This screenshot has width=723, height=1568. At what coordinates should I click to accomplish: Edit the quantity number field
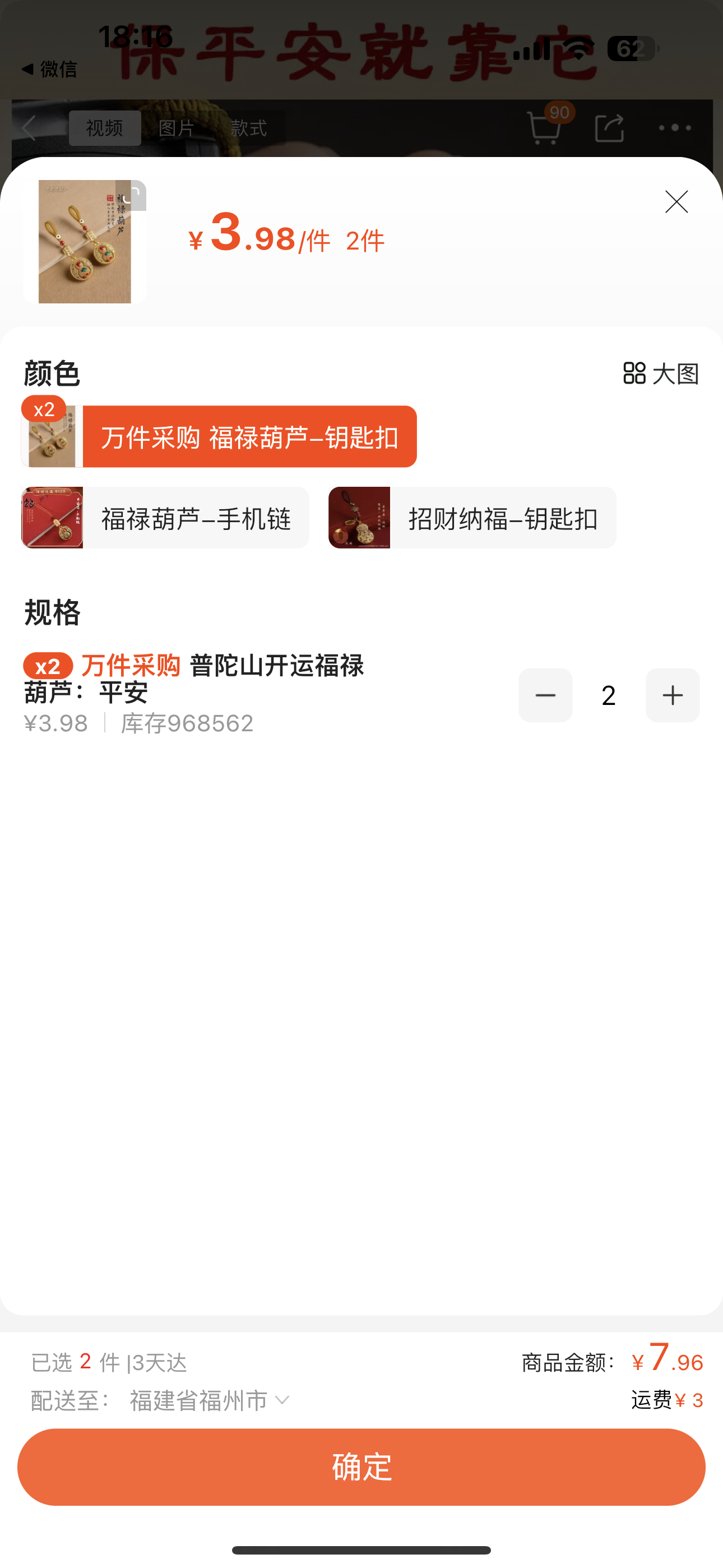point(609,695)
